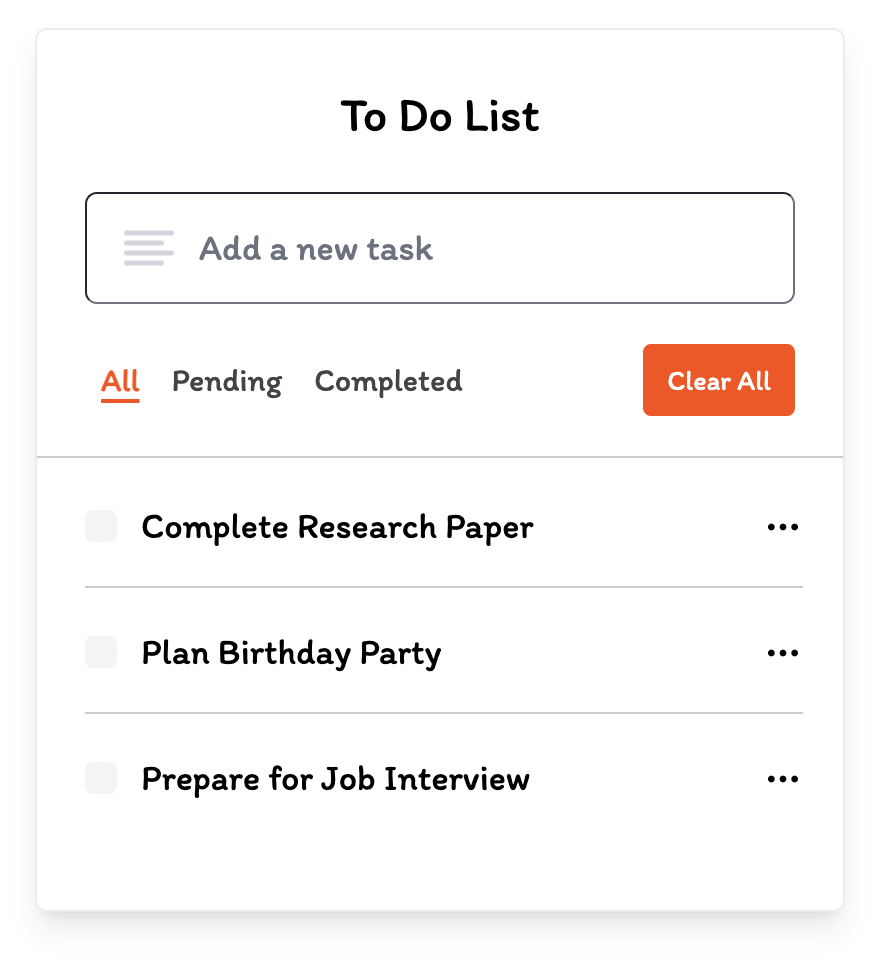Viewport: 880px width, 966px height.
Task: Select the Complete Research Paper task text
Action: click(x=337, y=527)
